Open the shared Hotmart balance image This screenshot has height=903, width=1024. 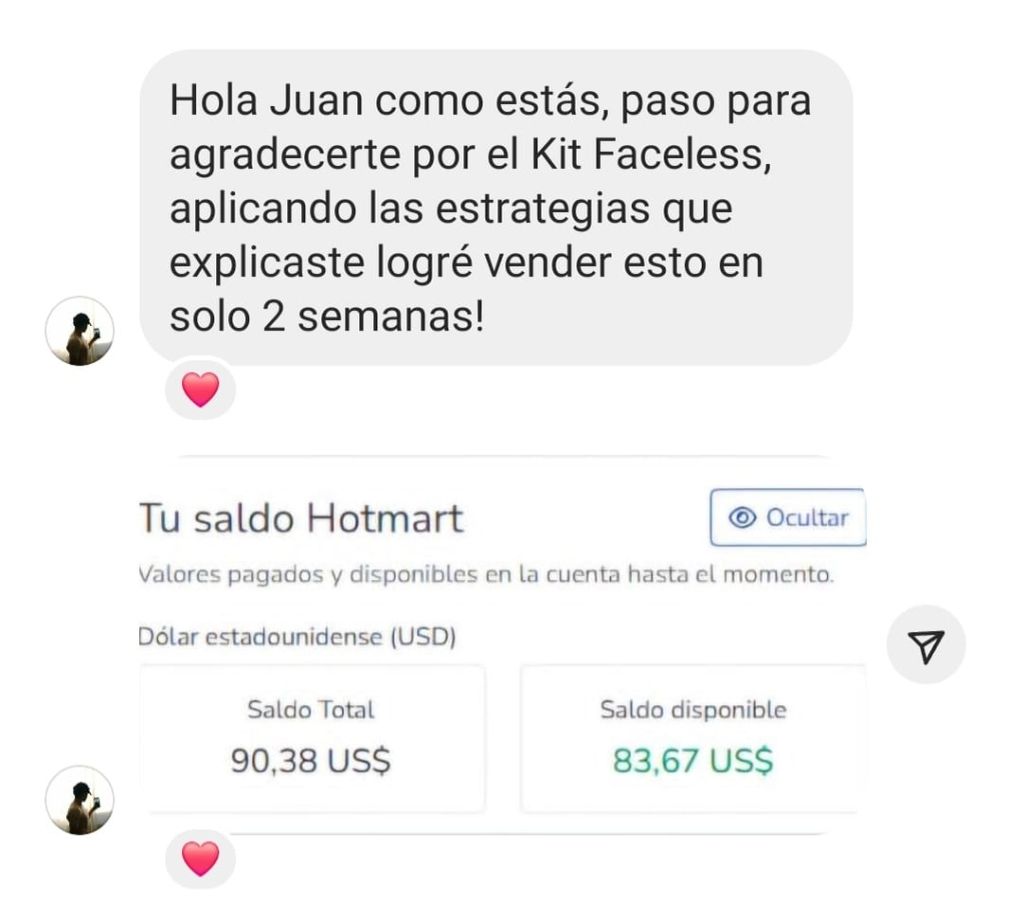coord(500,645)
